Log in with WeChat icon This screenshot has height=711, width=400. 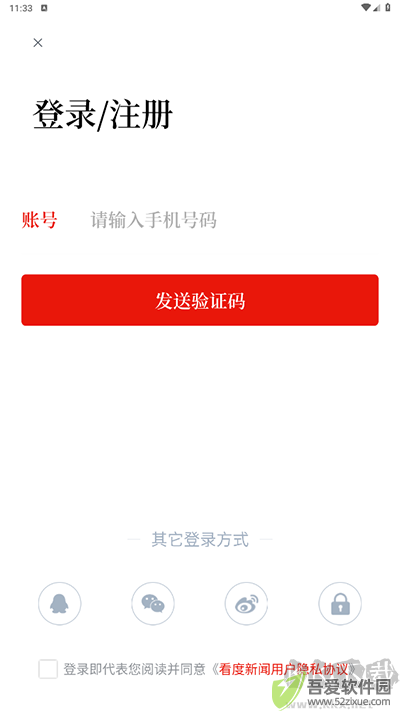153,604
